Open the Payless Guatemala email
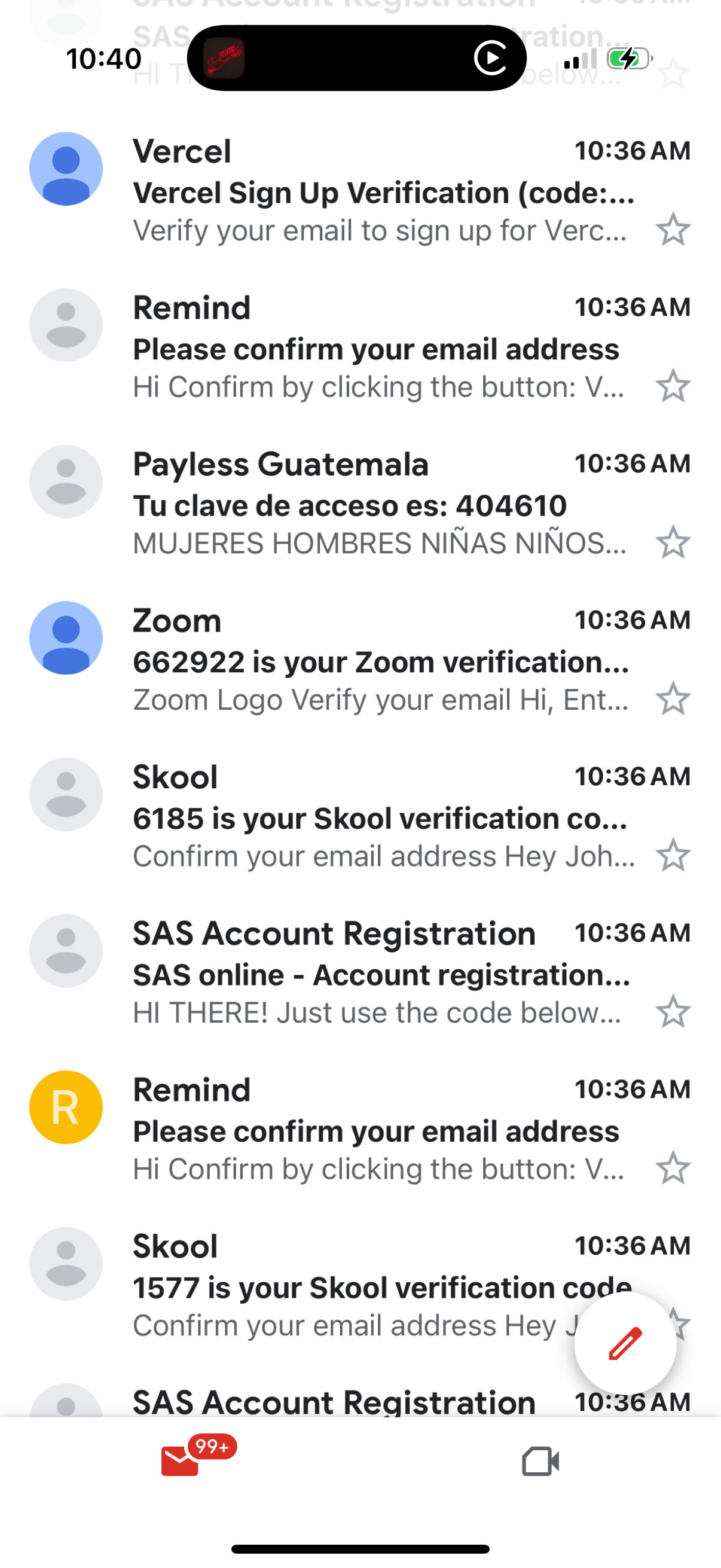This screenshot has height=1568, width=721. click(x=383, y=505)
